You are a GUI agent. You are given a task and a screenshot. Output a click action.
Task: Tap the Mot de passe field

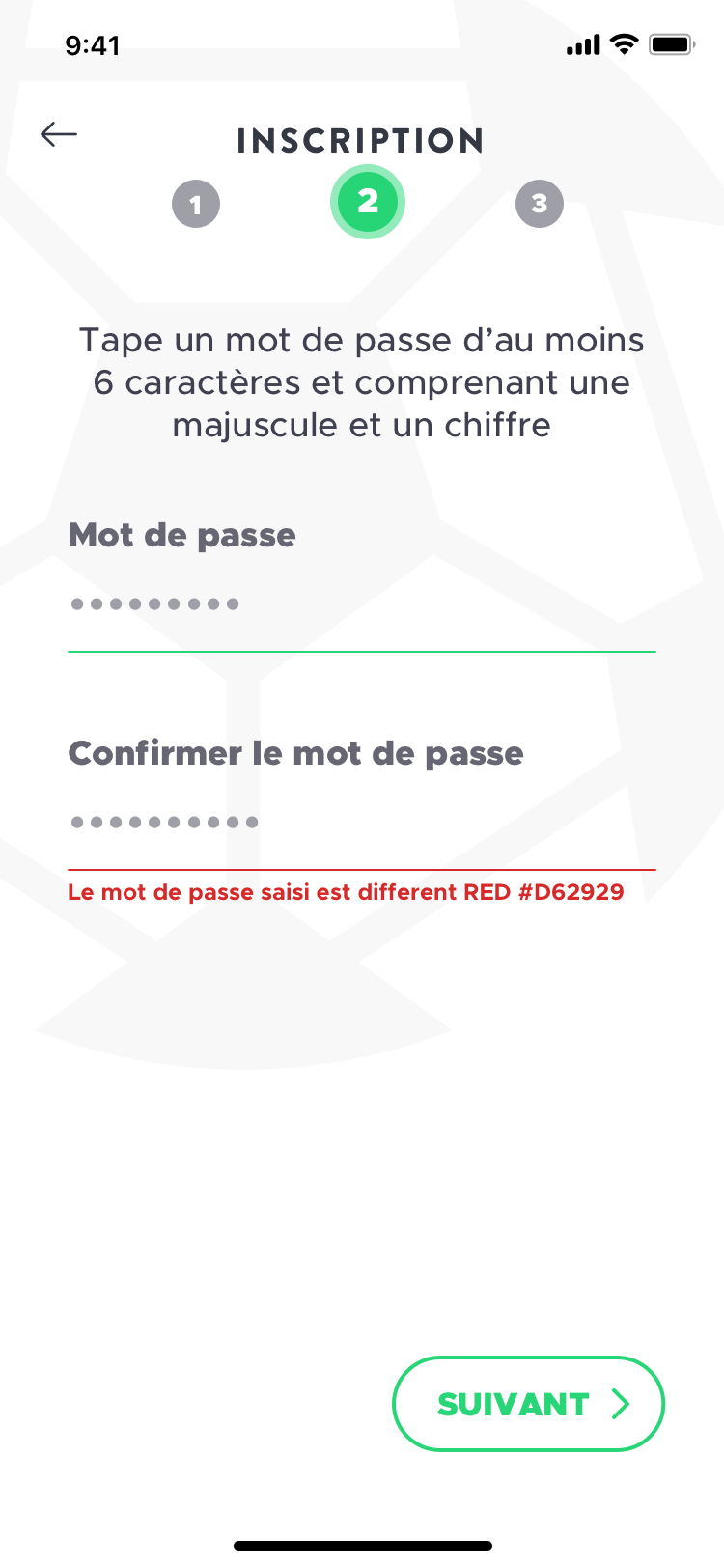tap(361, 605)
